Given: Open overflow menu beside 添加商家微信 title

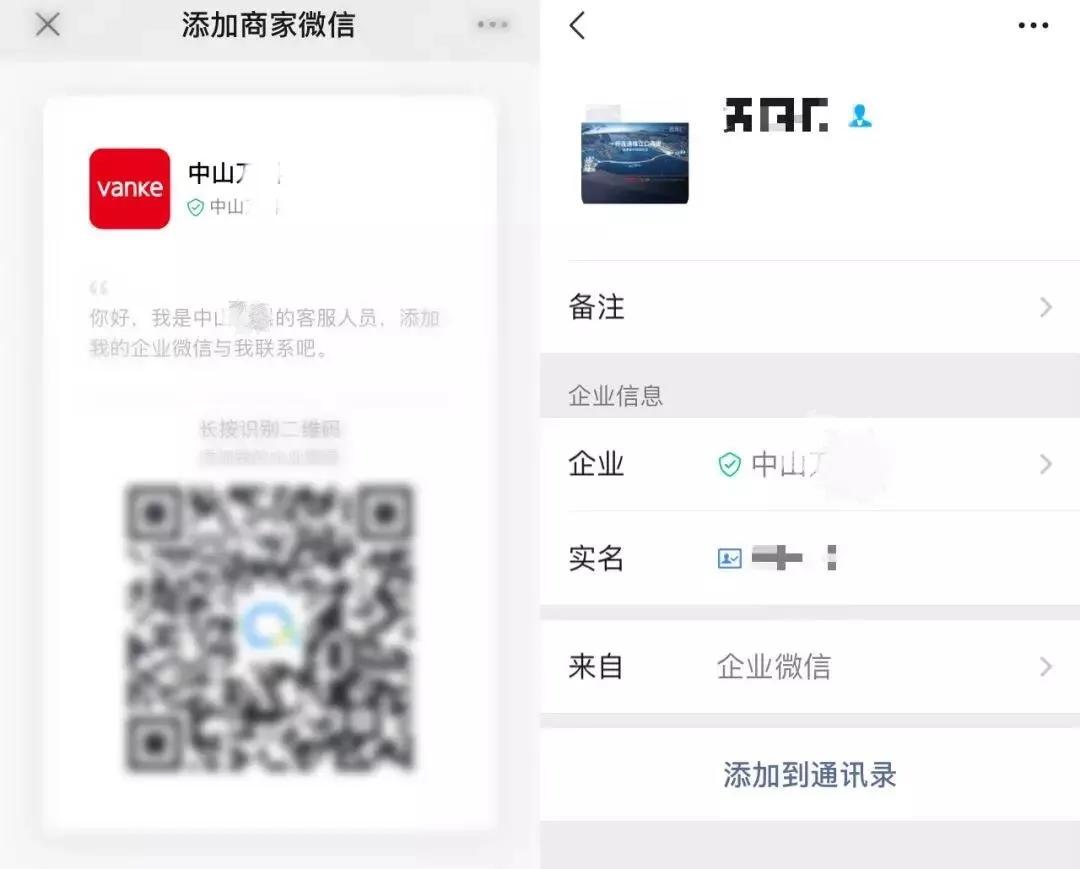Looking at the screenshot, I should (492, 25).
